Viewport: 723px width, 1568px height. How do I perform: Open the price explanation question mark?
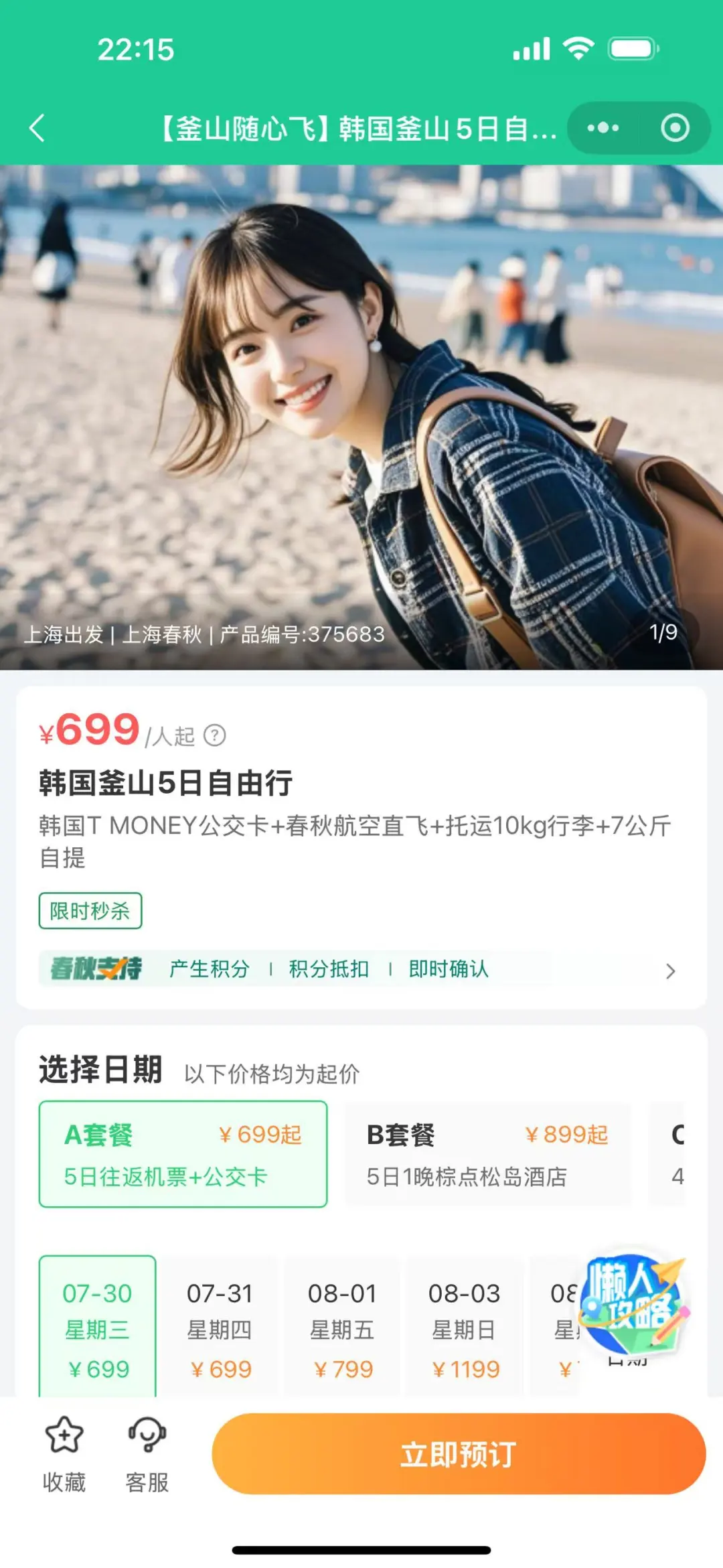pyautogui.click(x=214, y=735)
